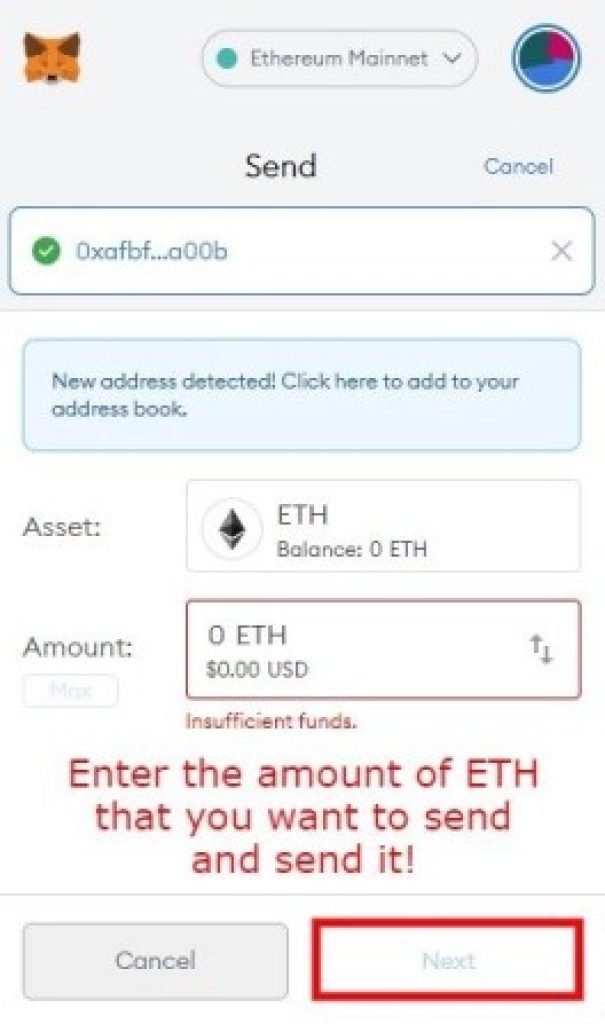Tap the Cancel link beside Send
This screenshot has width=605, height=1024.
pos(518,166)
